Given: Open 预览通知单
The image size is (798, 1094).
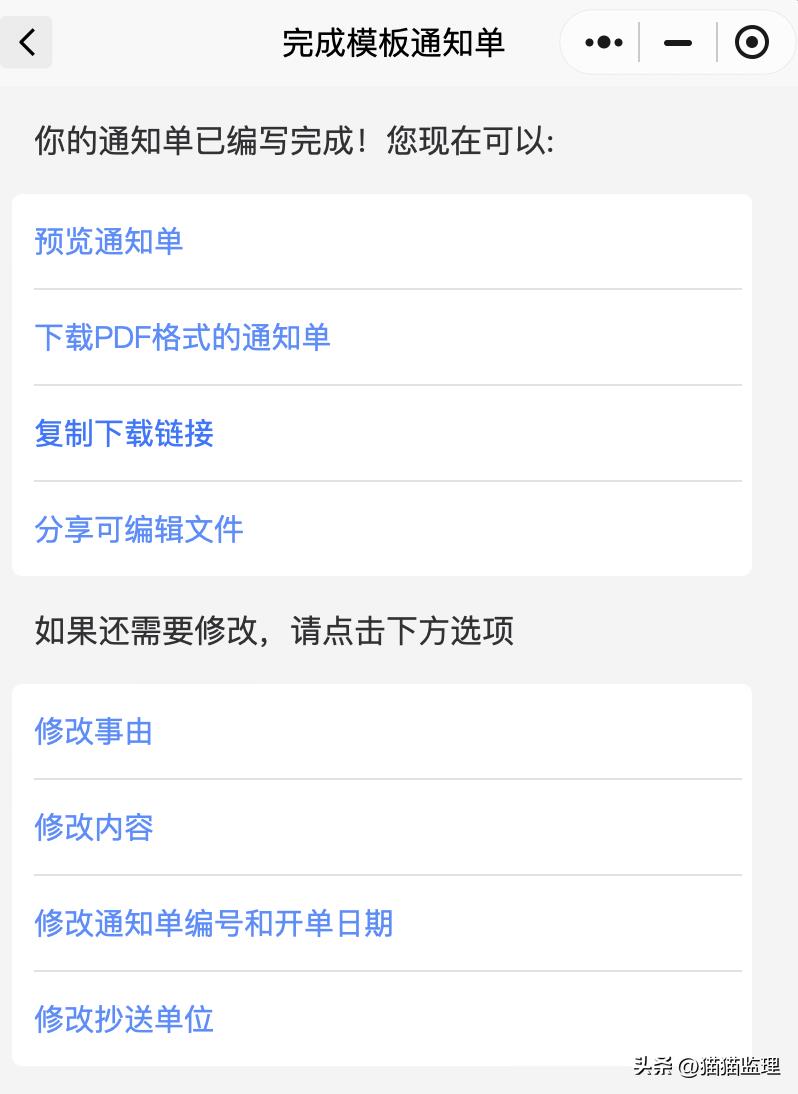Looking at the screenshot, I should tap(109, 242).
